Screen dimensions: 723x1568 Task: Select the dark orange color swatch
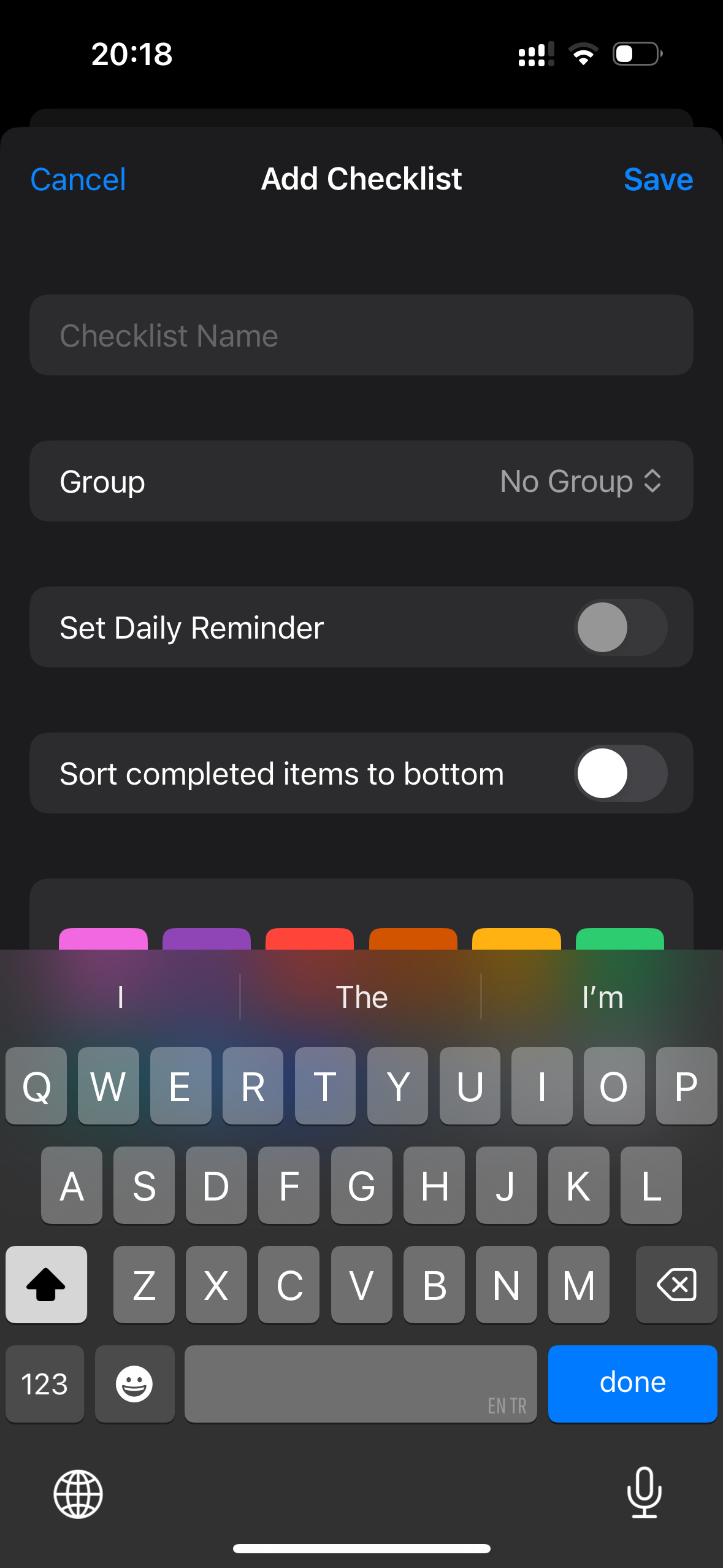pyautogui.click(x=413, y=939)
